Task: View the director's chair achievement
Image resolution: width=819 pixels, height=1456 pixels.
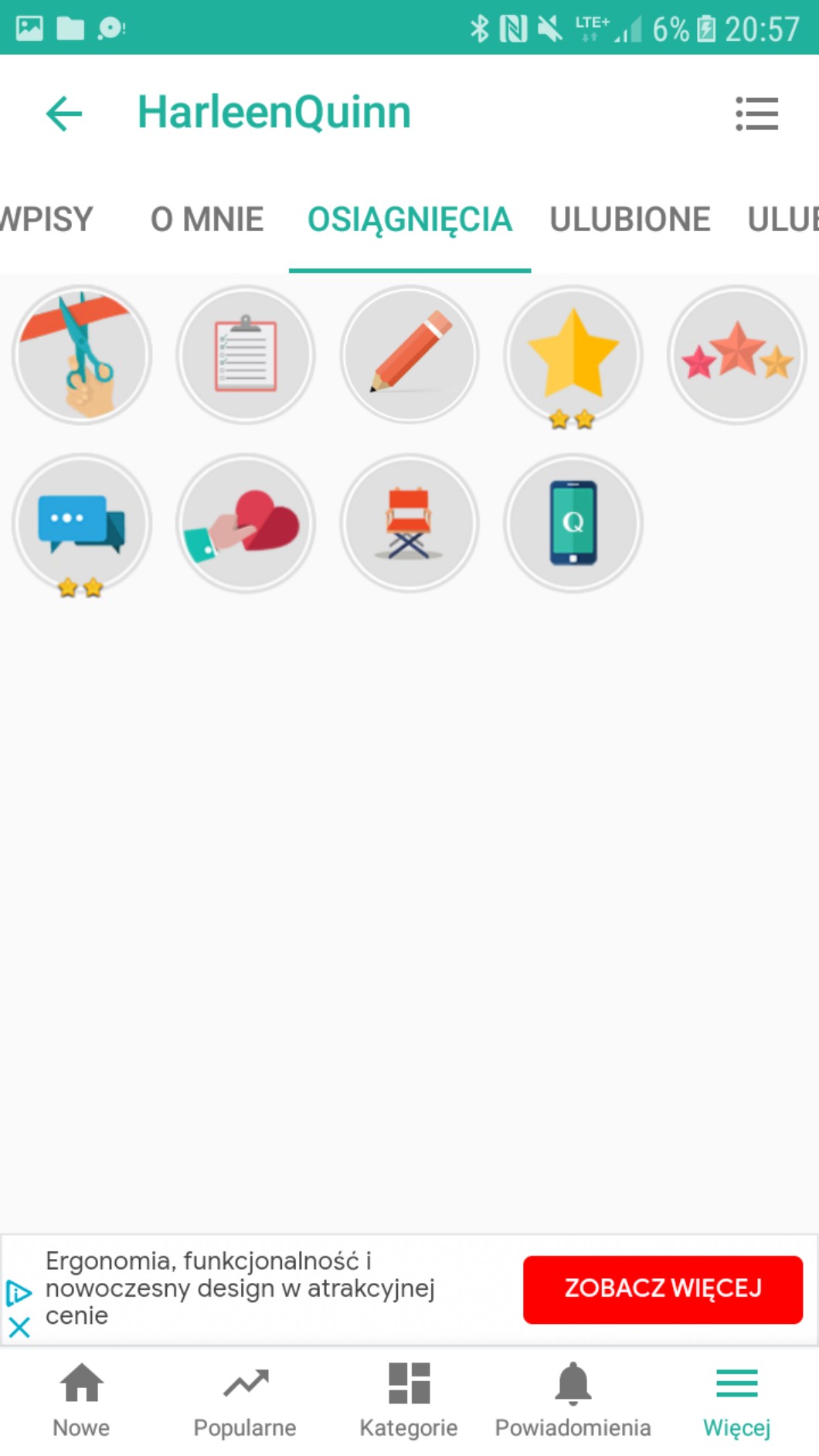Action: pos(409,523)
